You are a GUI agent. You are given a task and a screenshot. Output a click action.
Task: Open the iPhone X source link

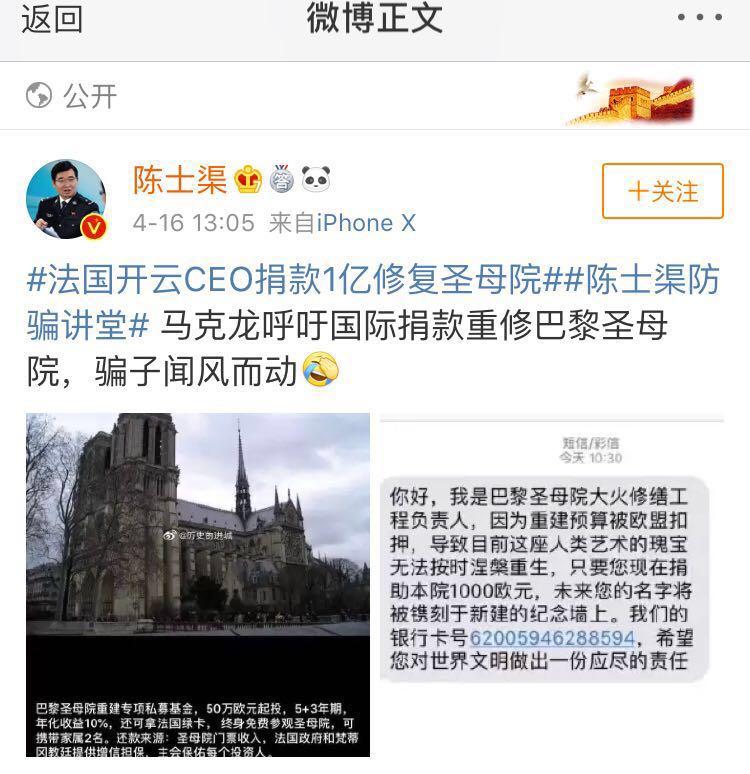pyautogui.click(x=366, y=223)
